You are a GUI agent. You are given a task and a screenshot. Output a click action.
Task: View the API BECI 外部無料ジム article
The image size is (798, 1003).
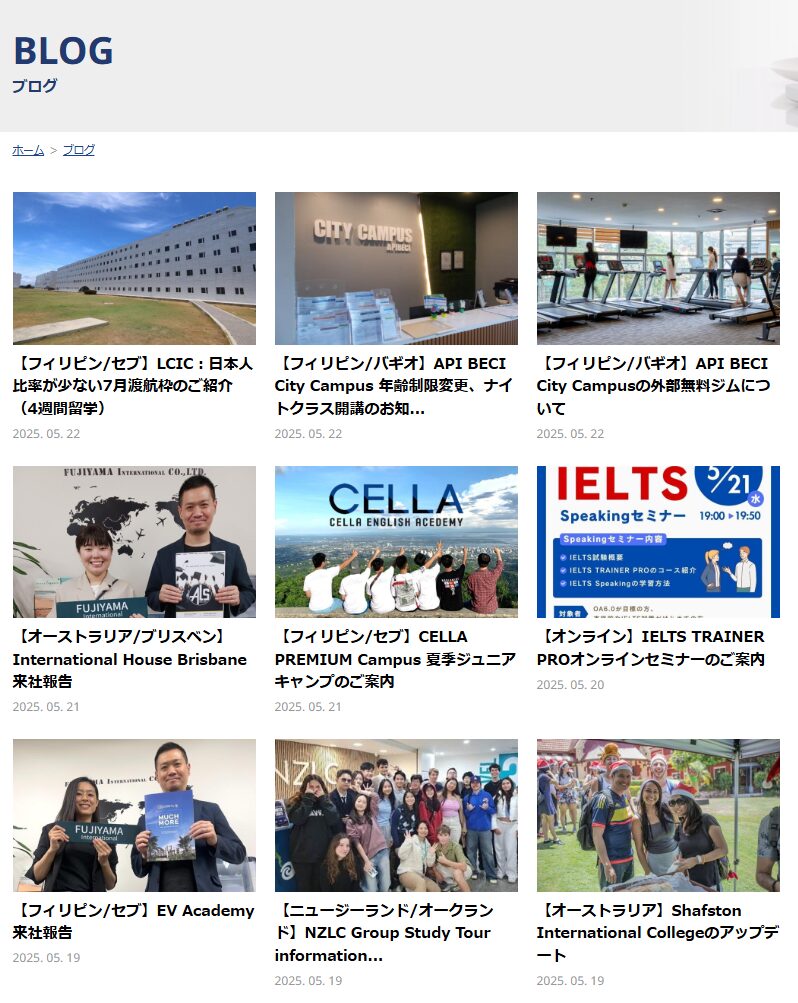click(657, 385)
